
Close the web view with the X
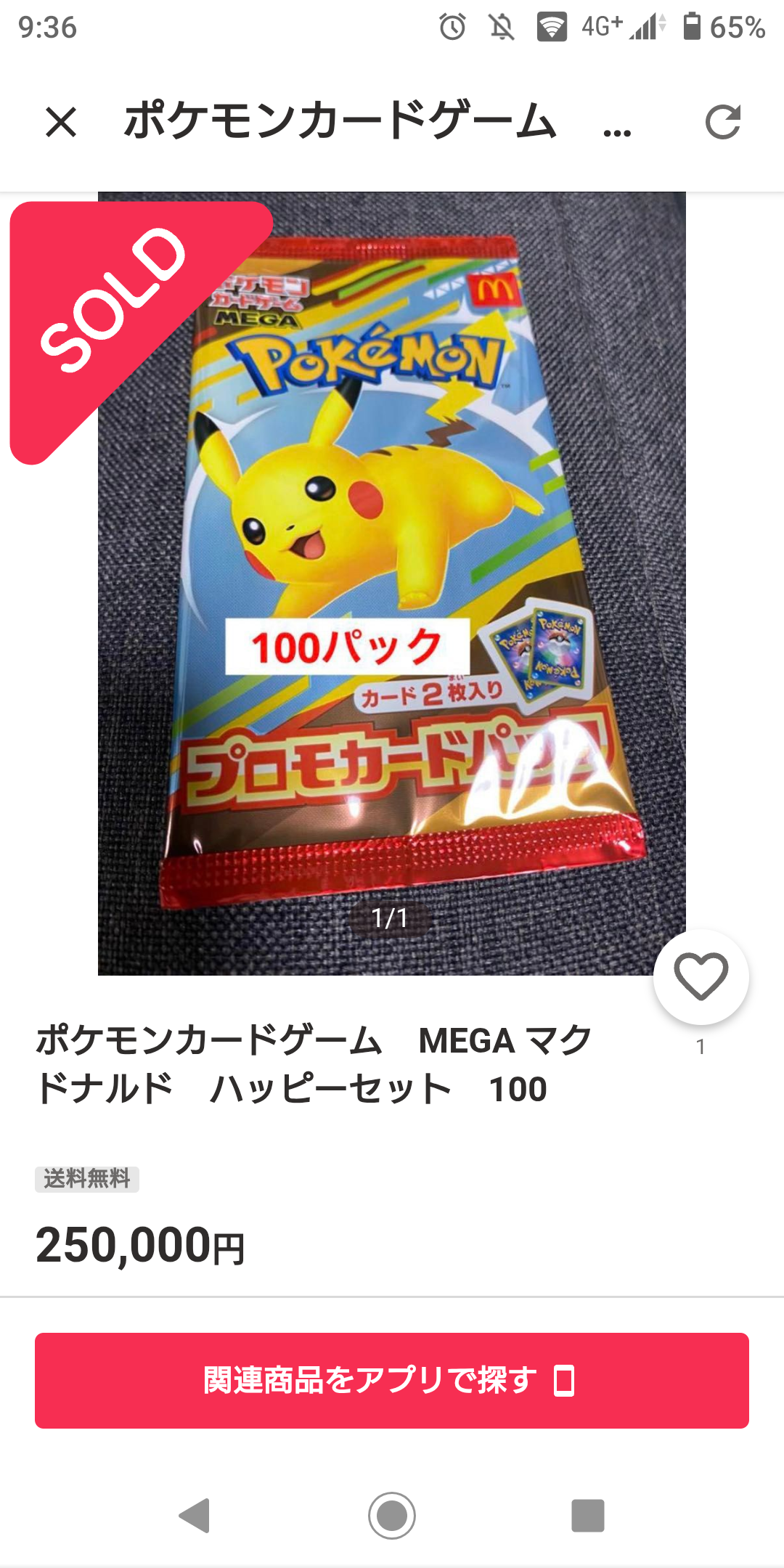[x=61, y=121]
